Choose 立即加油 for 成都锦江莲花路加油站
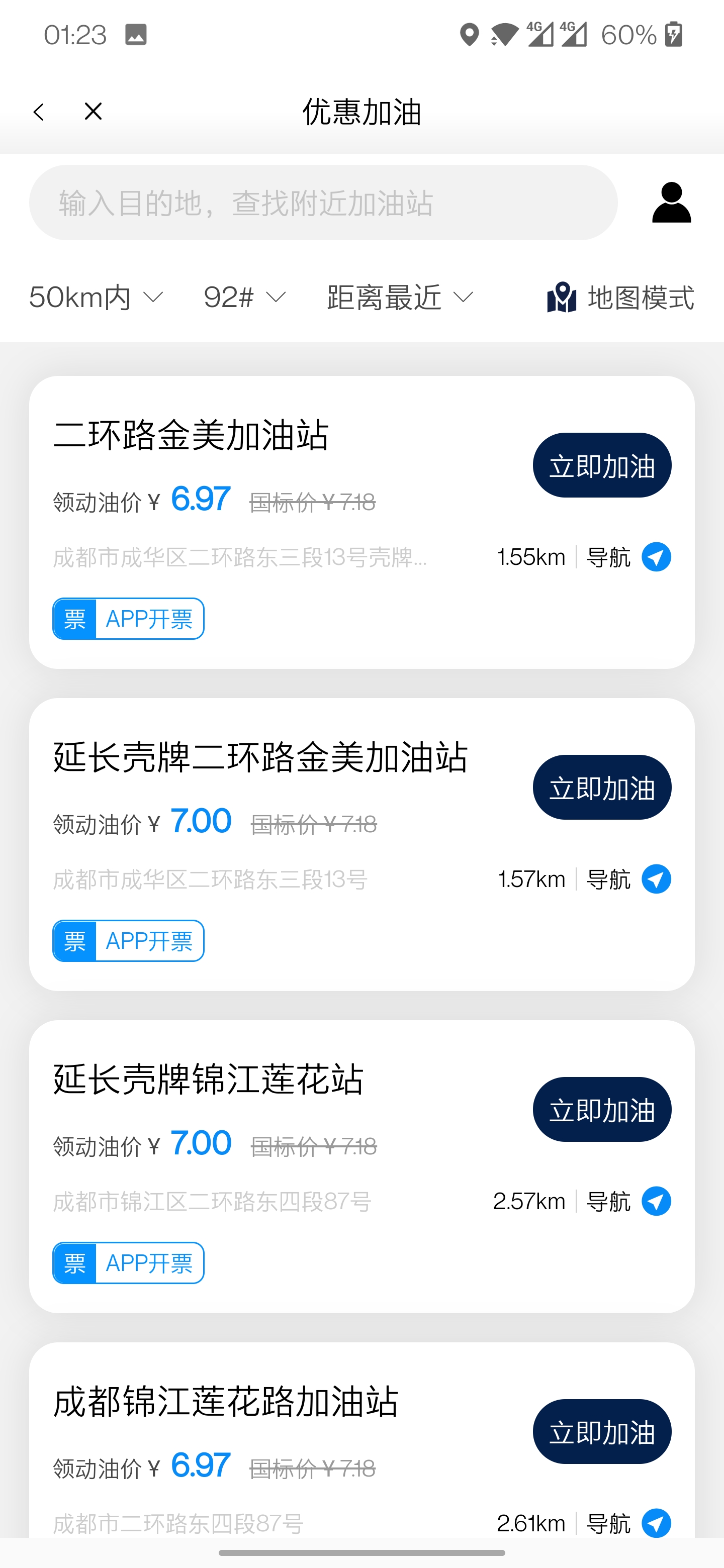The image size is (724, 1568). 602,1432
